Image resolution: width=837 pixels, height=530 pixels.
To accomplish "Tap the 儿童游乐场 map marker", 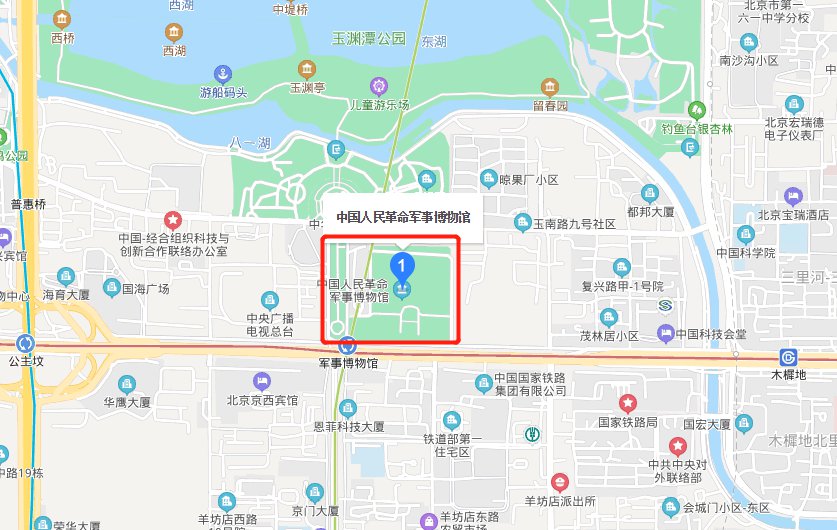I will (x=378, y=87).
